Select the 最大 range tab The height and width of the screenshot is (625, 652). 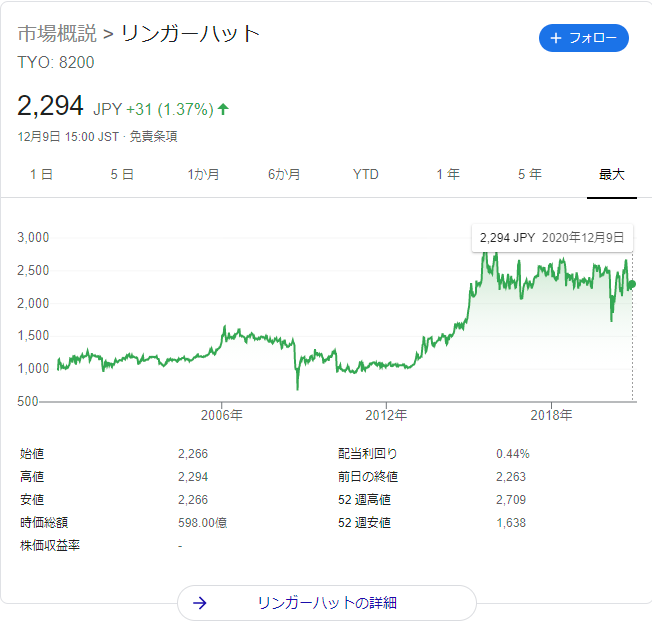611,174
